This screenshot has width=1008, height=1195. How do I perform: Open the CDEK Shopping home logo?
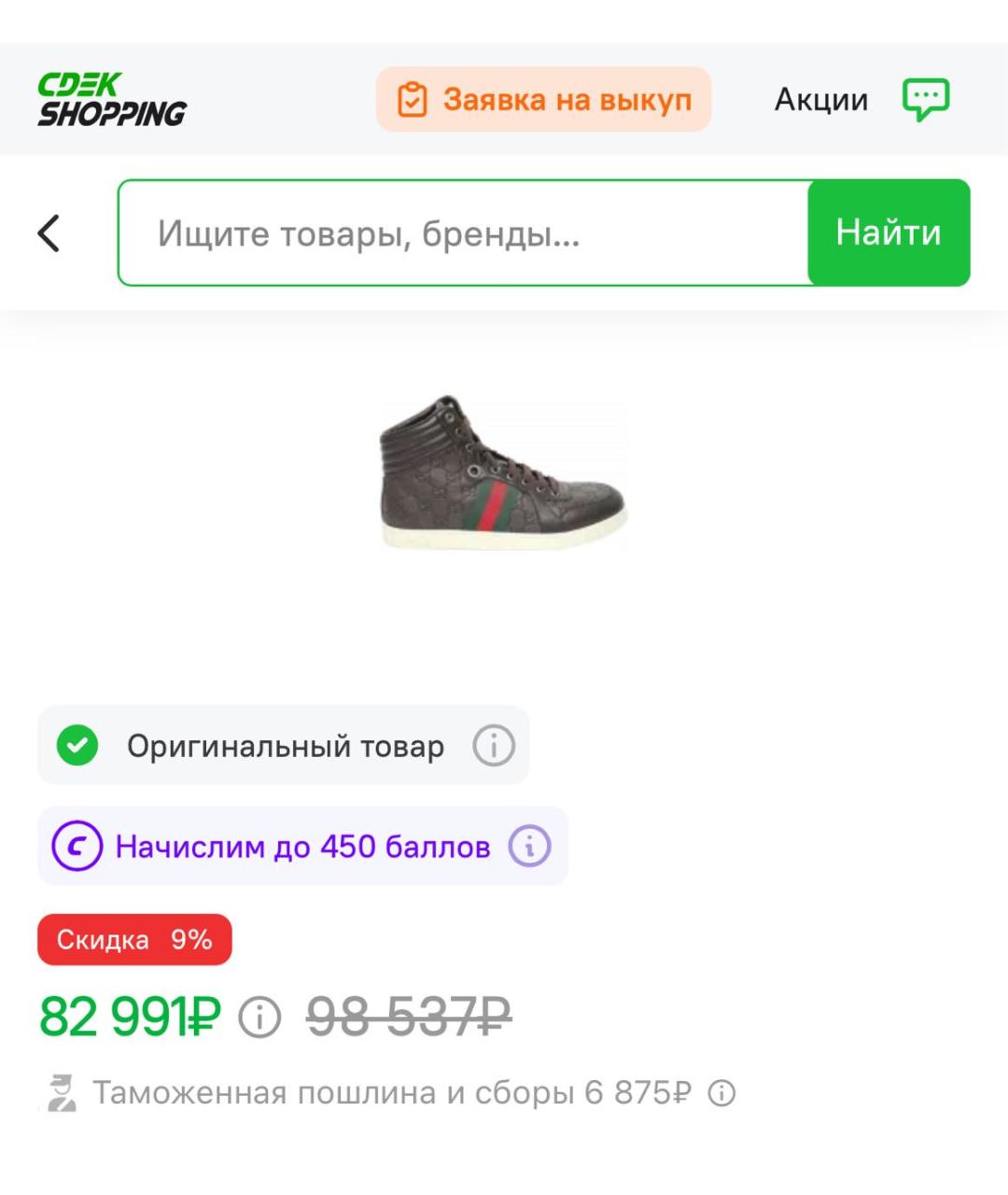click(111, 99)
